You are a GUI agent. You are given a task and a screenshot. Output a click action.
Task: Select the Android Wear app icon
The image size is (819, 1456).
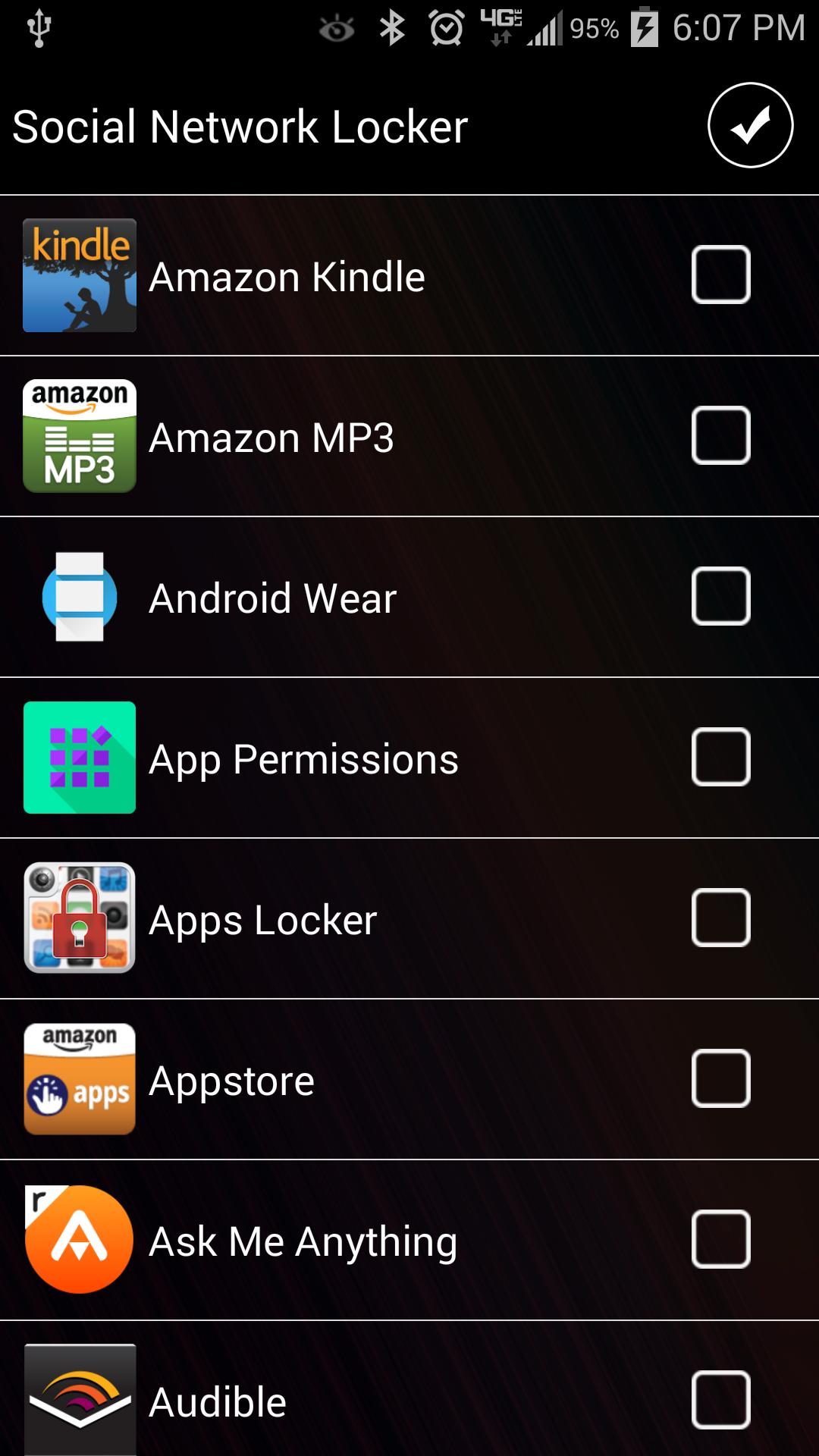point(80,597)
